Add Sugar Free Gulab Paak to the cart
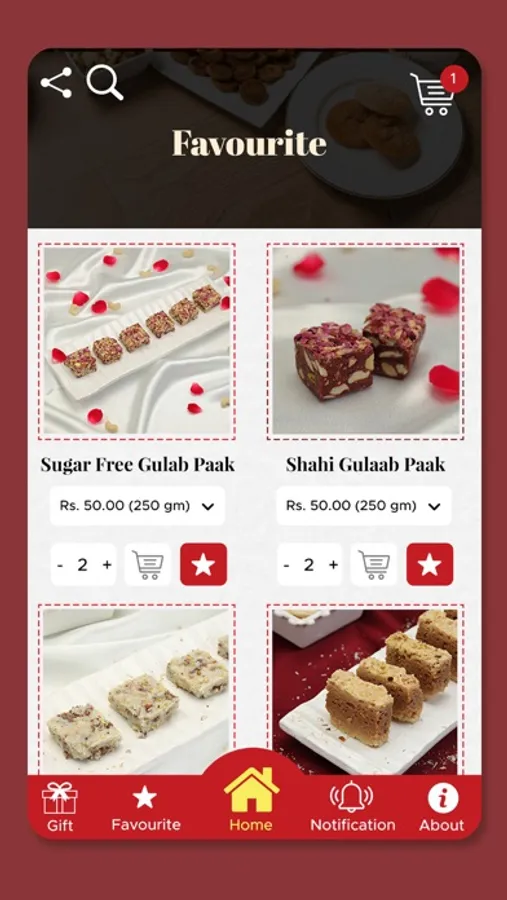Viewport: 507px width, 900px height. point(148,565)
